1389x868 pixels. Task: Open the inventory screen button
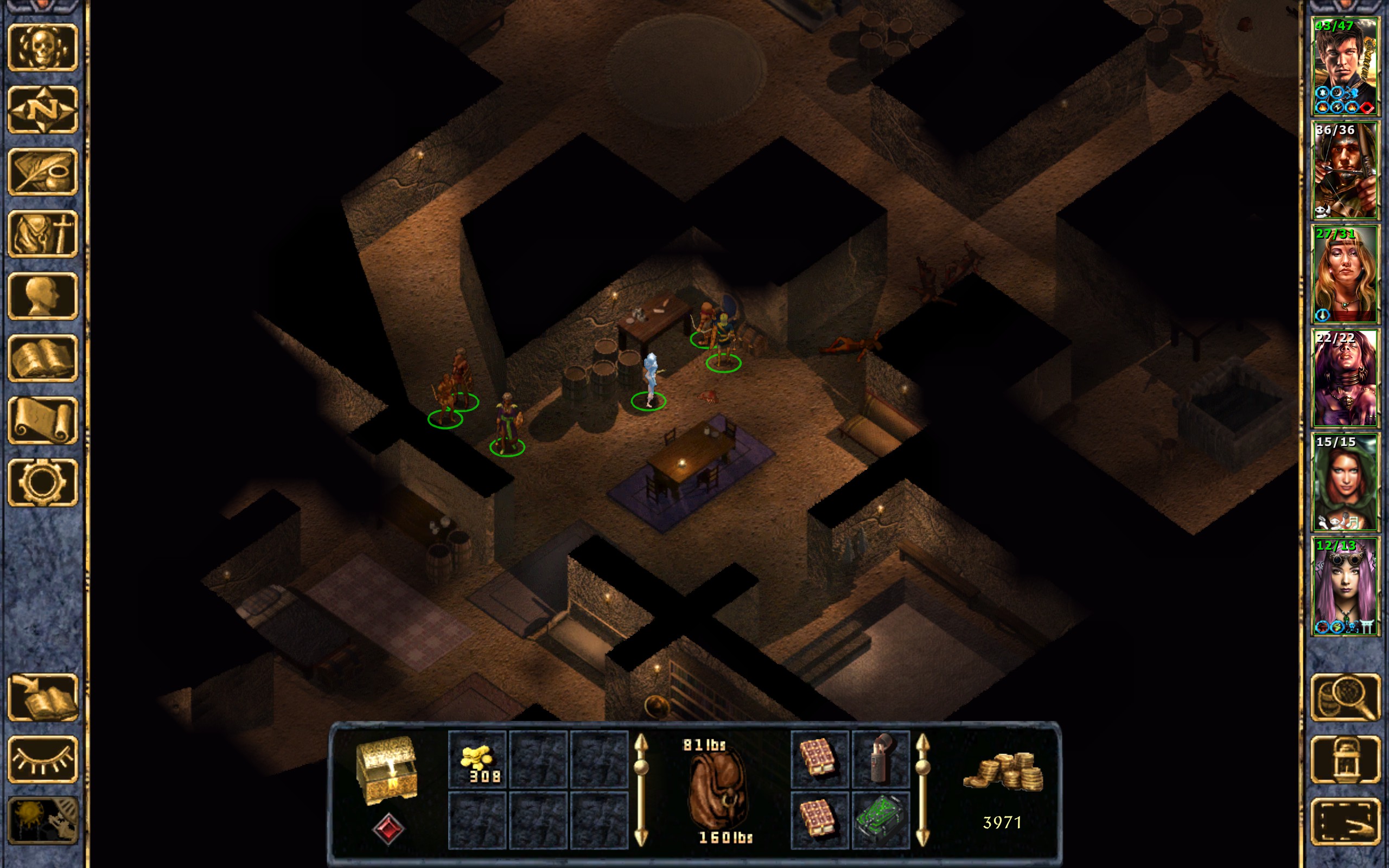42,234
